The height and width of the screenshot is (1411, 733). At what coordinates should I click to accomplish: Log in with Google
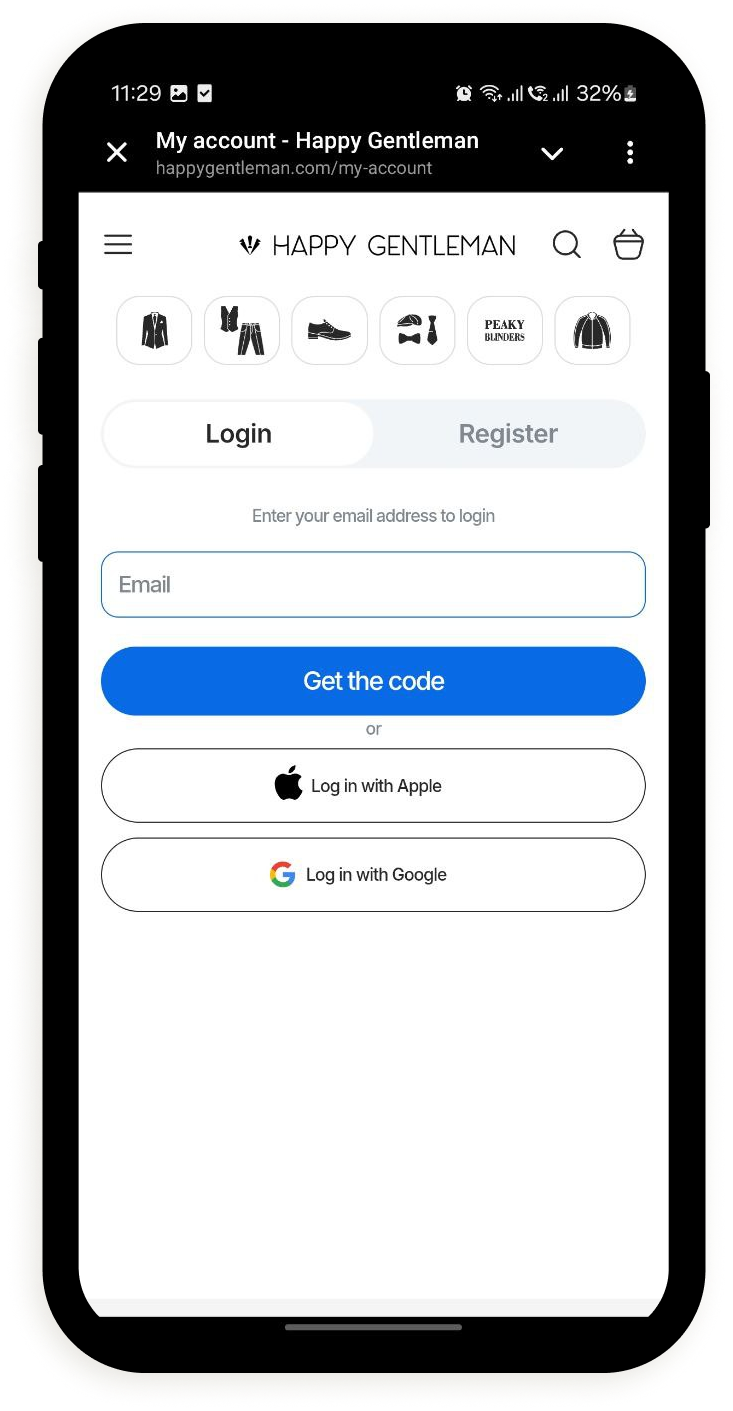373,875
